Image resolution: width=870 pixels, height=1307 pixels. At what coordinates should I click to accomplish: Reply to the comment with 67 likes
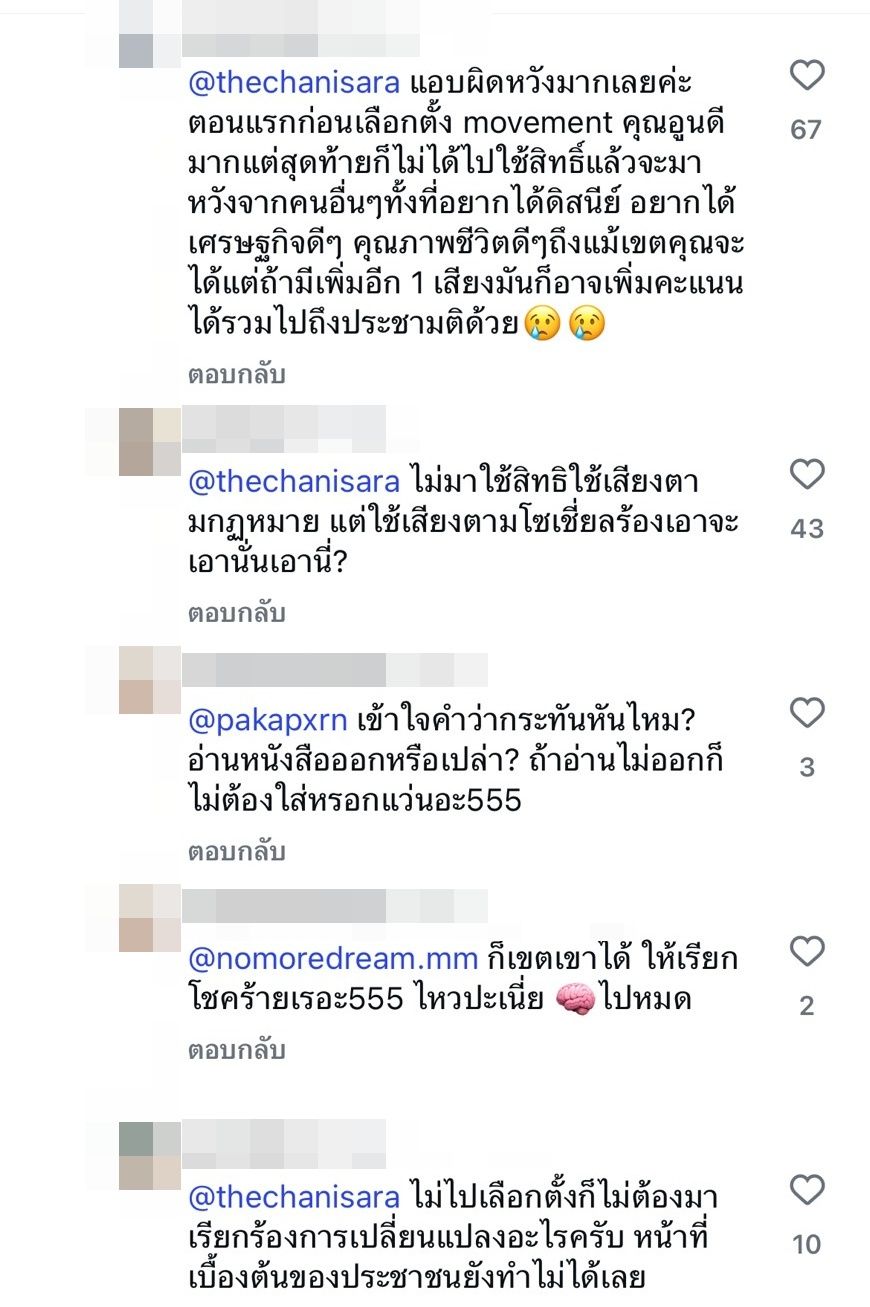point(237,375)
